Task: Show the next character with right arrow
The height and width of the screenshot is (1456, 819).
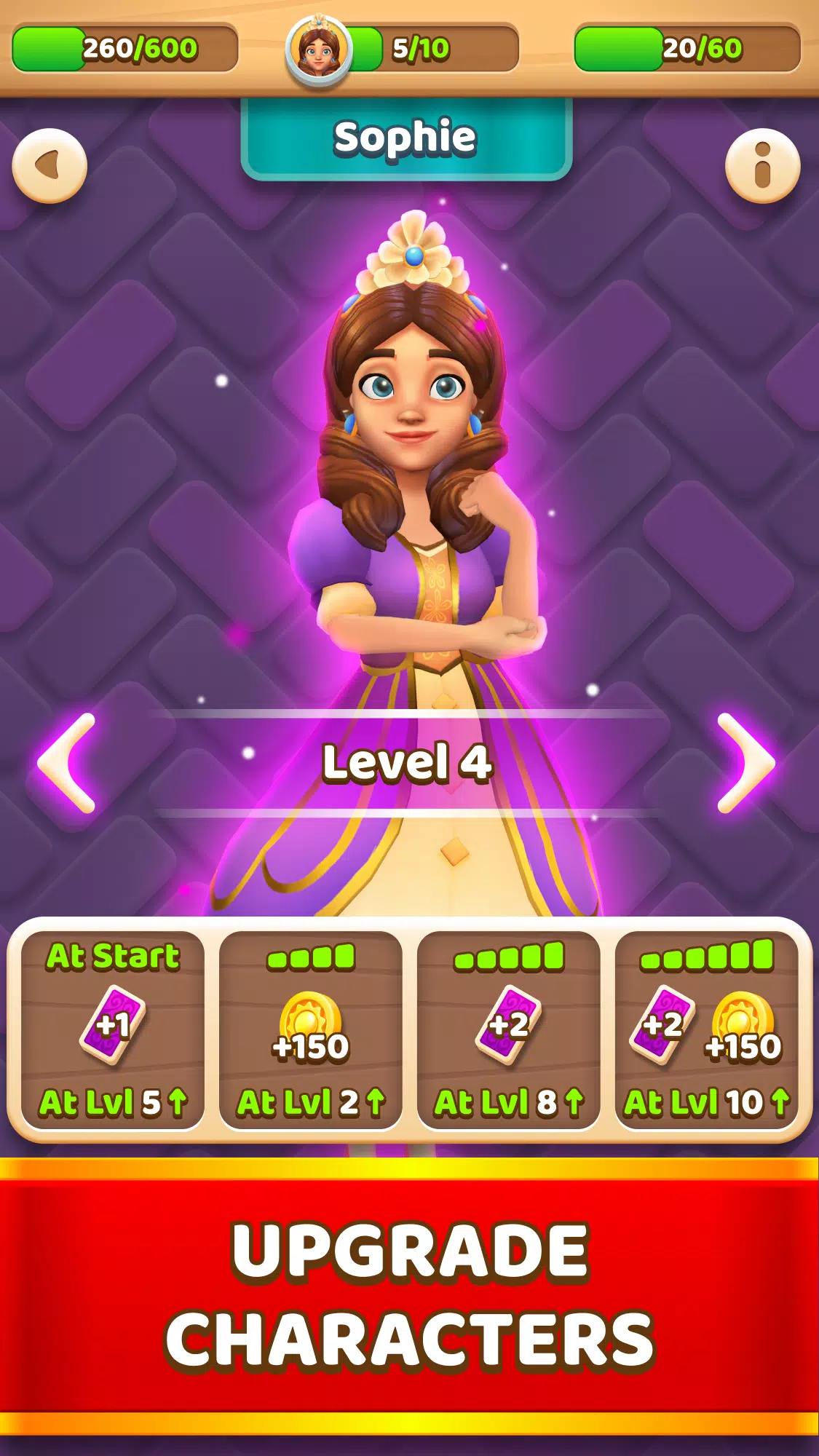Action: [746, 763]
